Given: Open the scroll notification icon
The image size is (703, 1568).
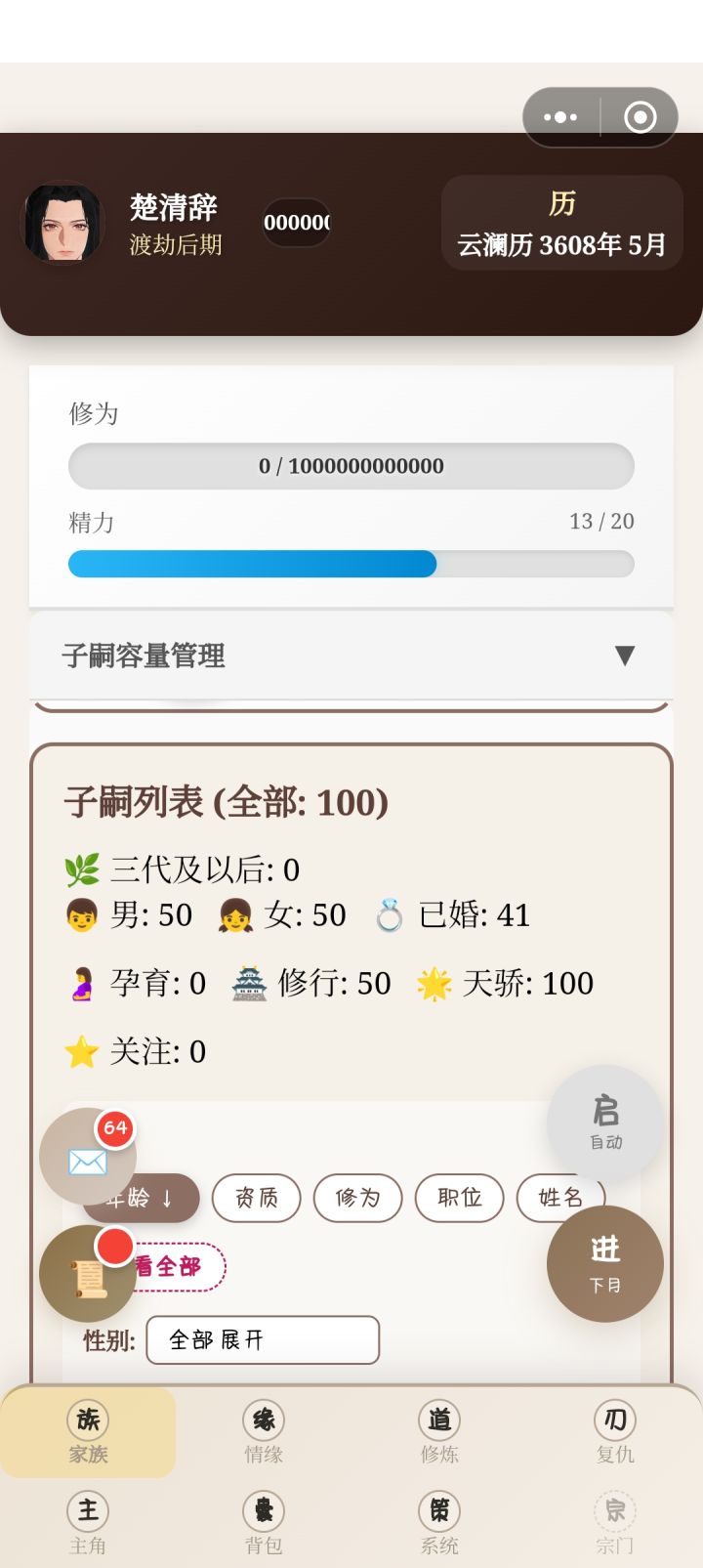Looking at the screenshot, I should [x=88, y=1273].
